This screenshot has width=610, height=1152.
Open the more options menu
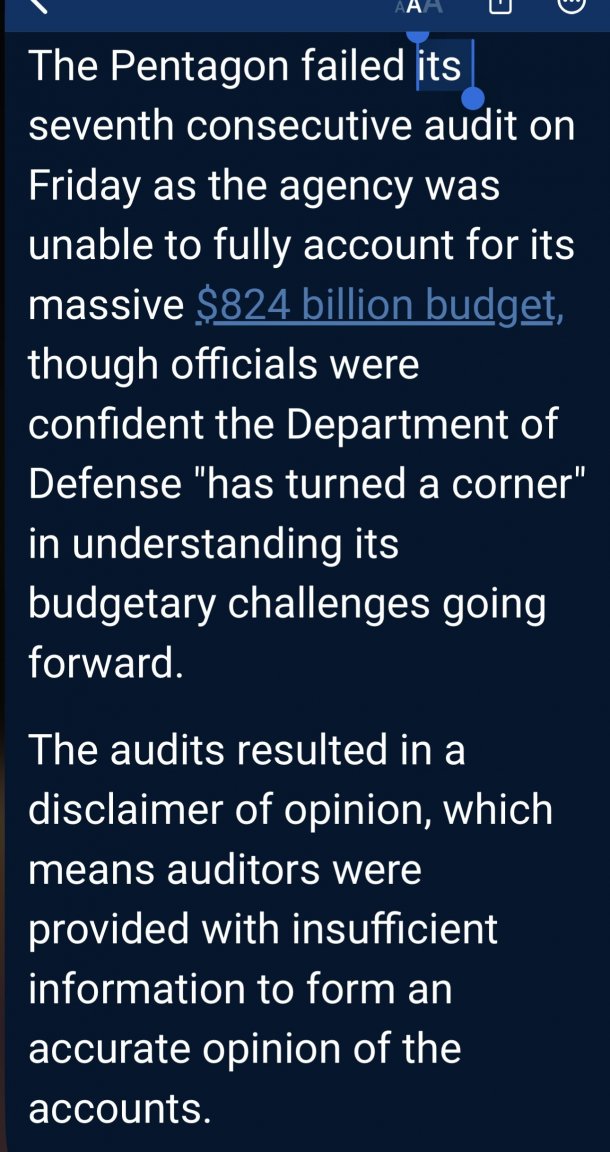[571, 6]
